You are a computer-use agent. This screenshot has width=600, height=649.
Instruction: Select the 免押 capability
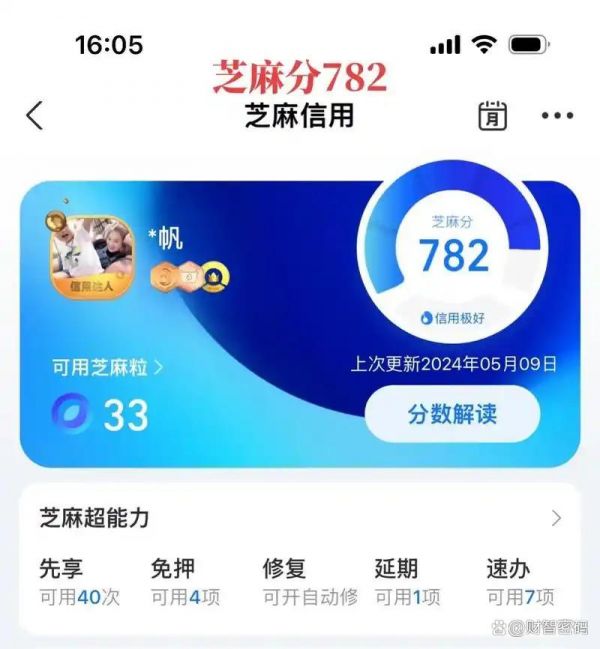point(185,582)
